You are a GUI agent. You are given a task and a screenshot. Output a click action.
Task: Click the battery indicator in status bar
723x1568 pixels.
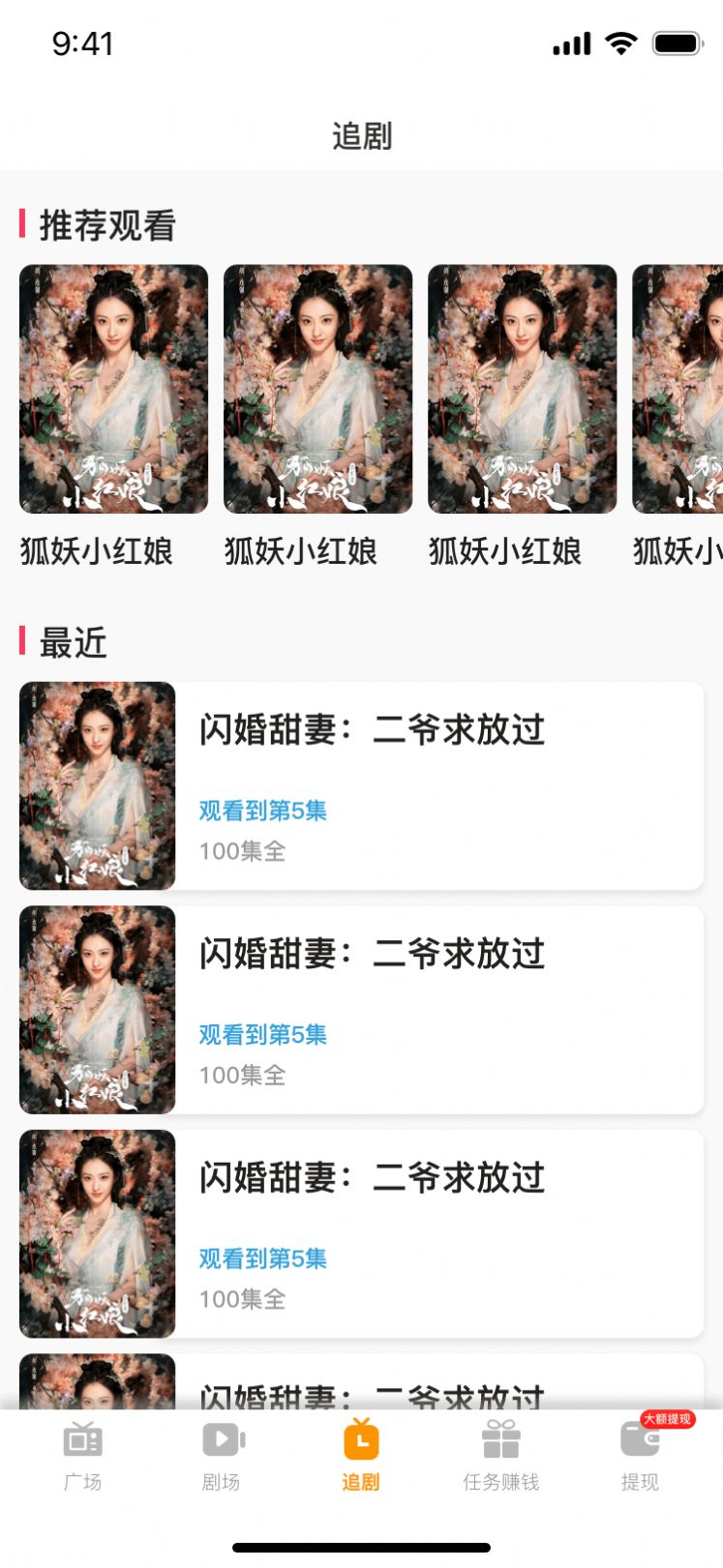(x=678, y=43)
